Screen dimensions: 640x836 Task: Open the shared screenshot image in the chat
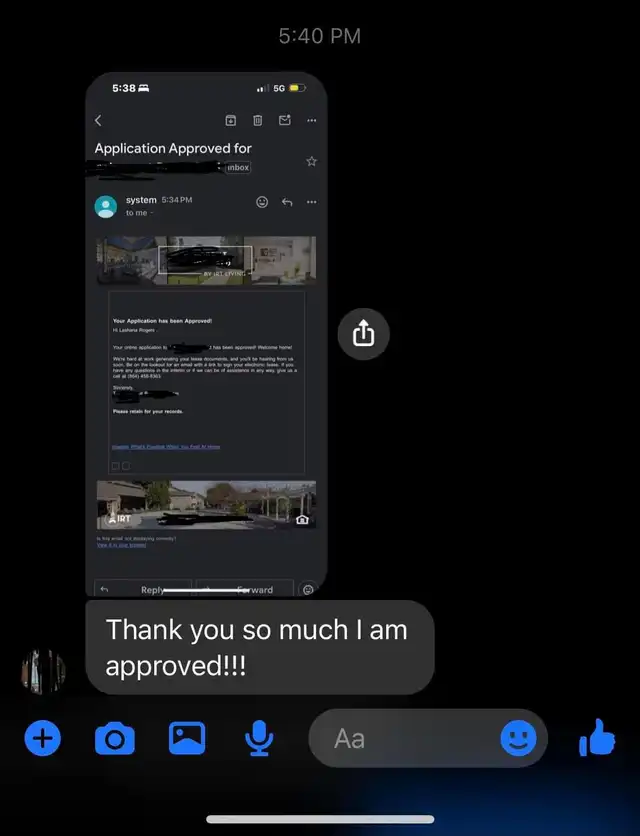(206, 335)
